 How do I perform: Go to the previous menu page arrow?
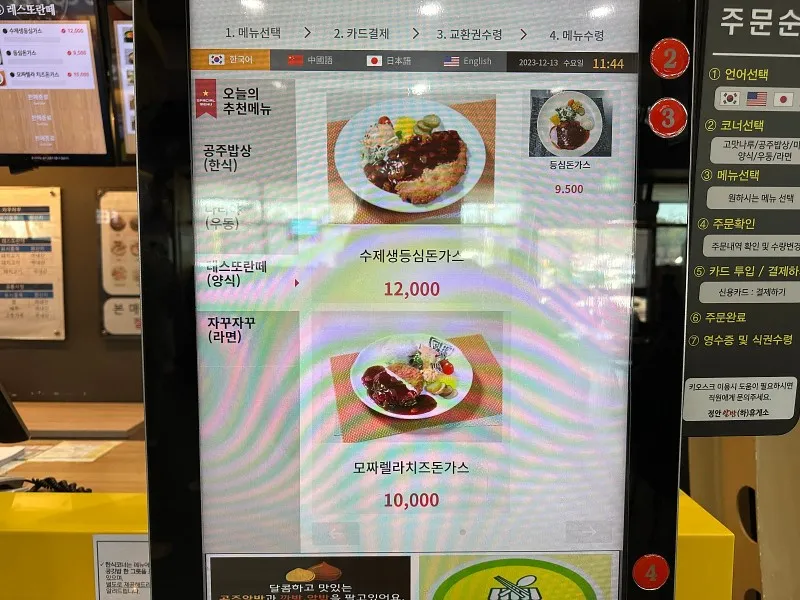coord(335,532)
